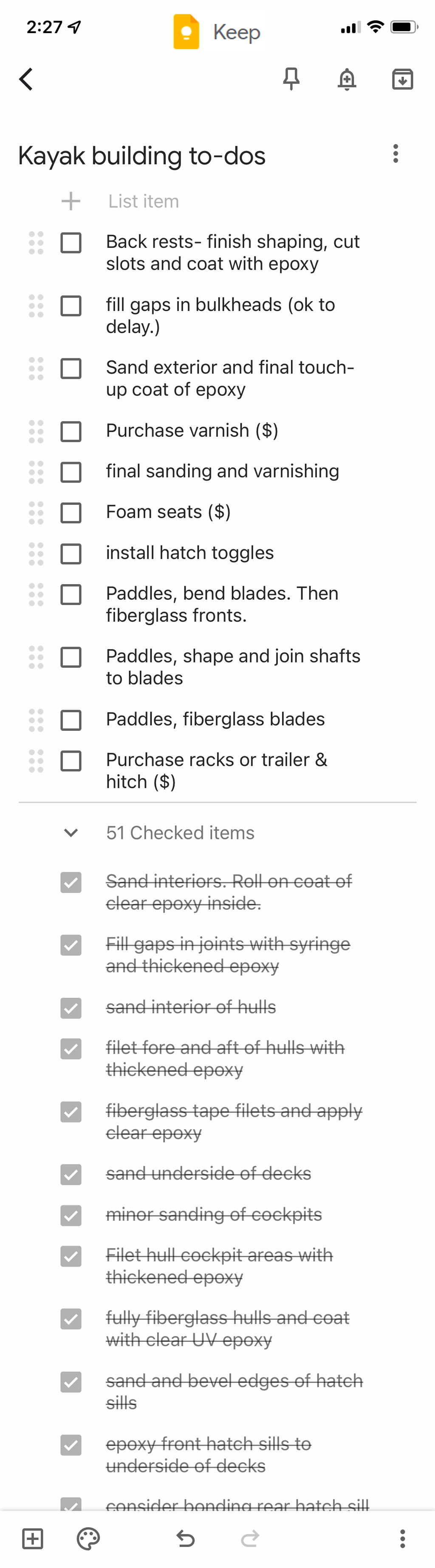Collapse the 51 Checked items section
Viewport: 435px width, 1568px height.
point(71,833)
